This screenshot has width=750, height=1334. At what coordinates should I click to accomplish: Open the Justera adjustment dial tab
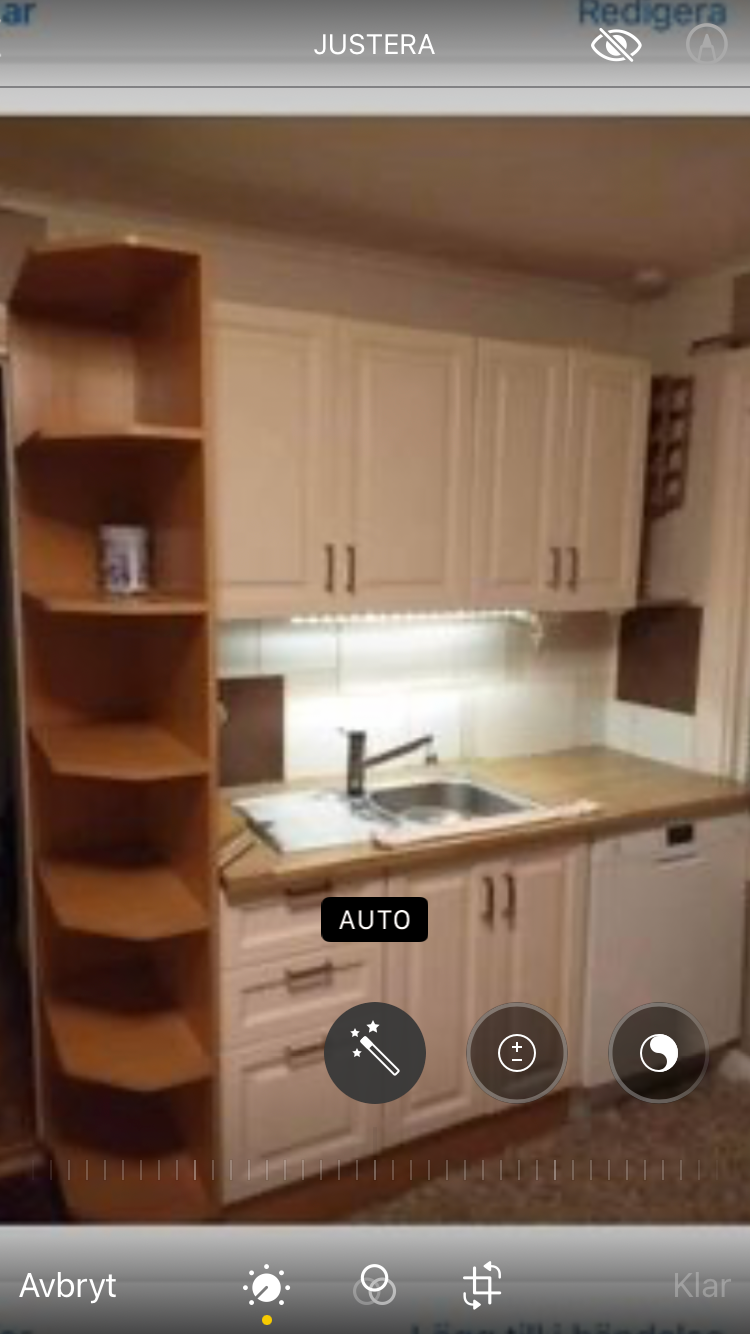(x=267, y=1286)
